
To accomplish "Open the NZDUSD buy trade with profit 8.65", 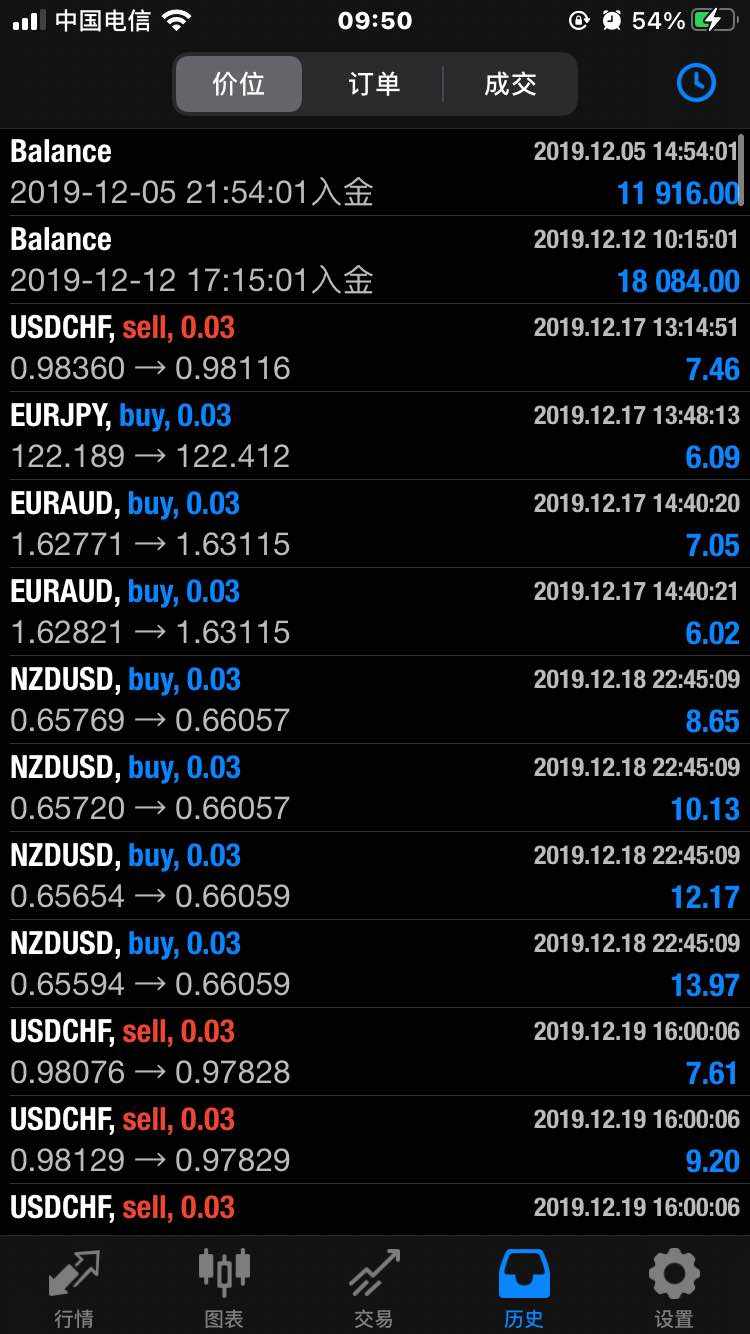I will point(375,700).
